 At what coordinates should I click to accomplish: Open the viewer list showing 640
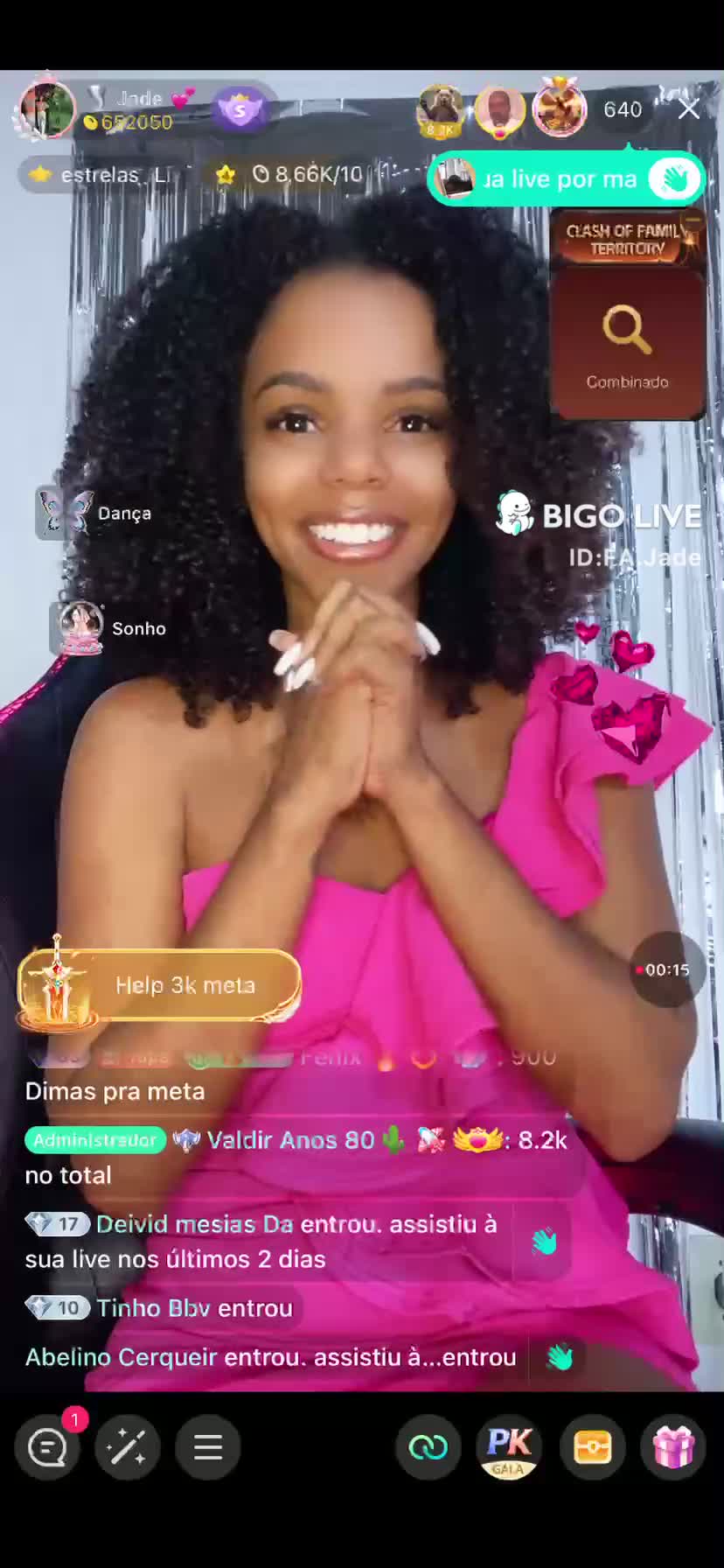coord(623,108)
